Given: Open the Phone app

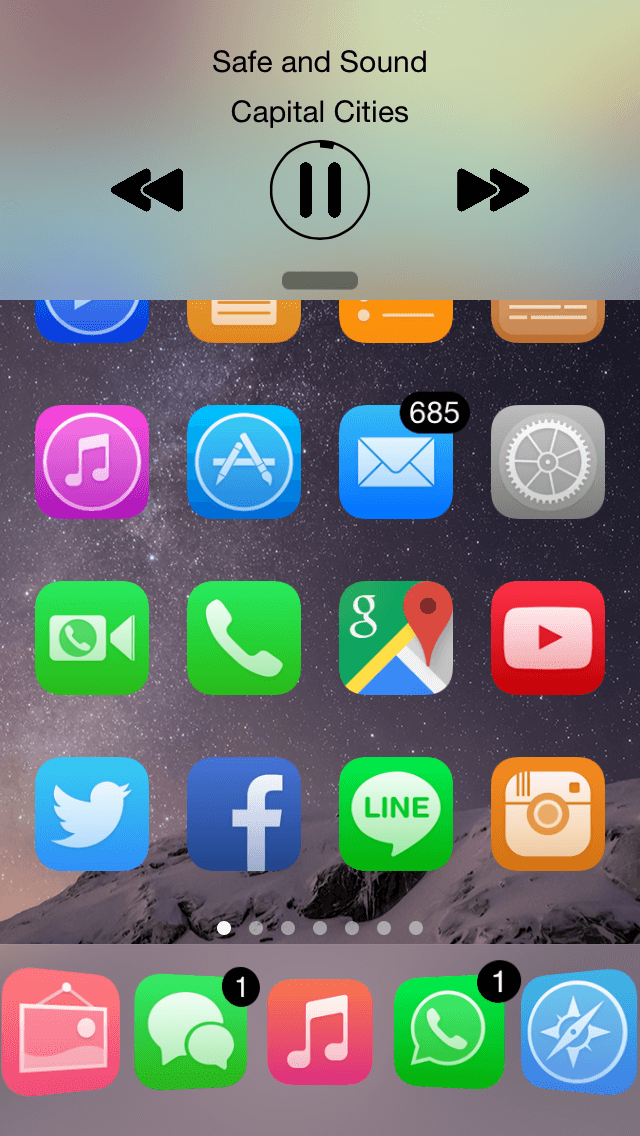Looking at the screenshot, I should point(244,638).
